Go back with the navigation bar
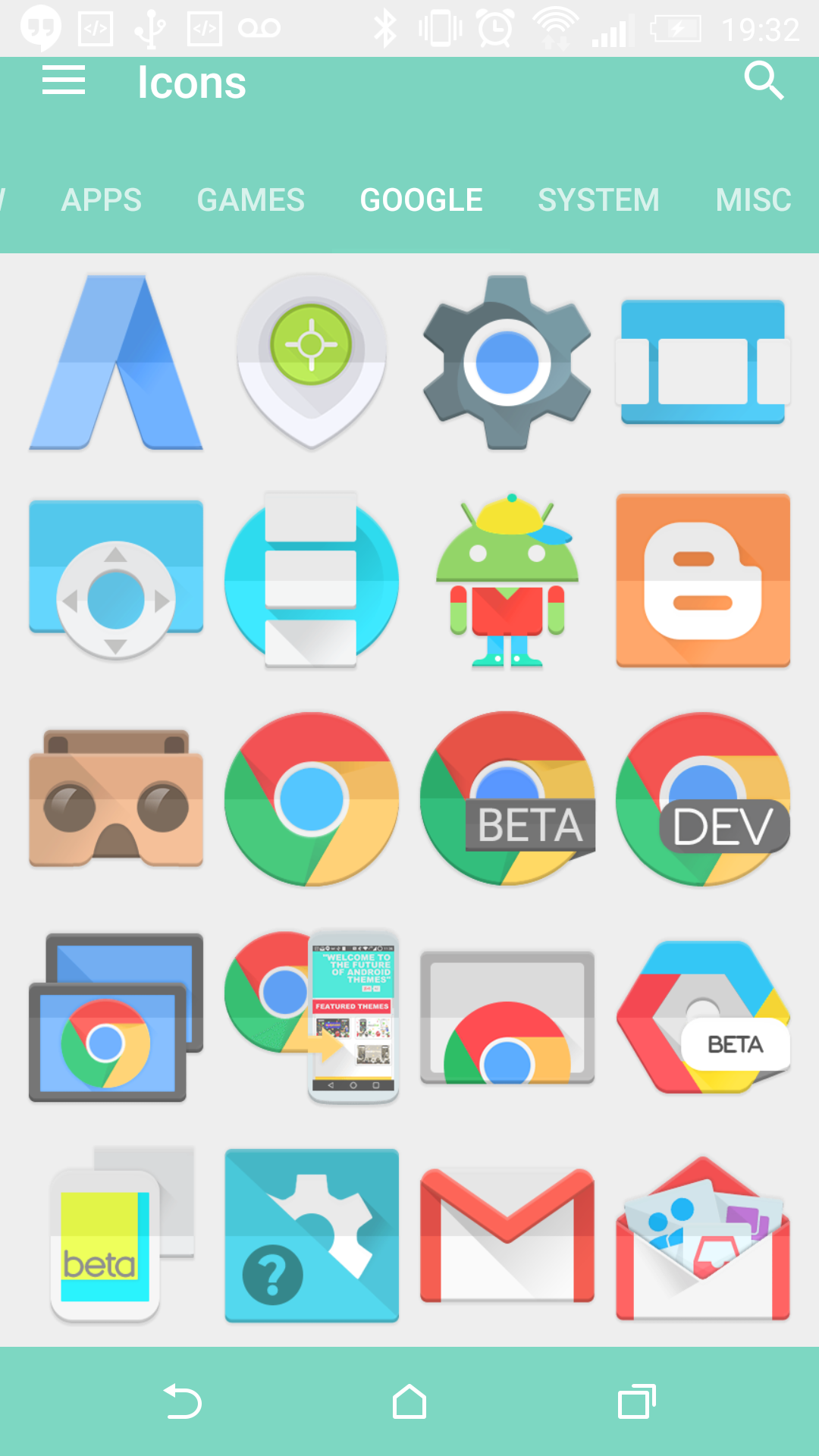The height and width of the screenshot is (1456, 819). coord(182,1401)
